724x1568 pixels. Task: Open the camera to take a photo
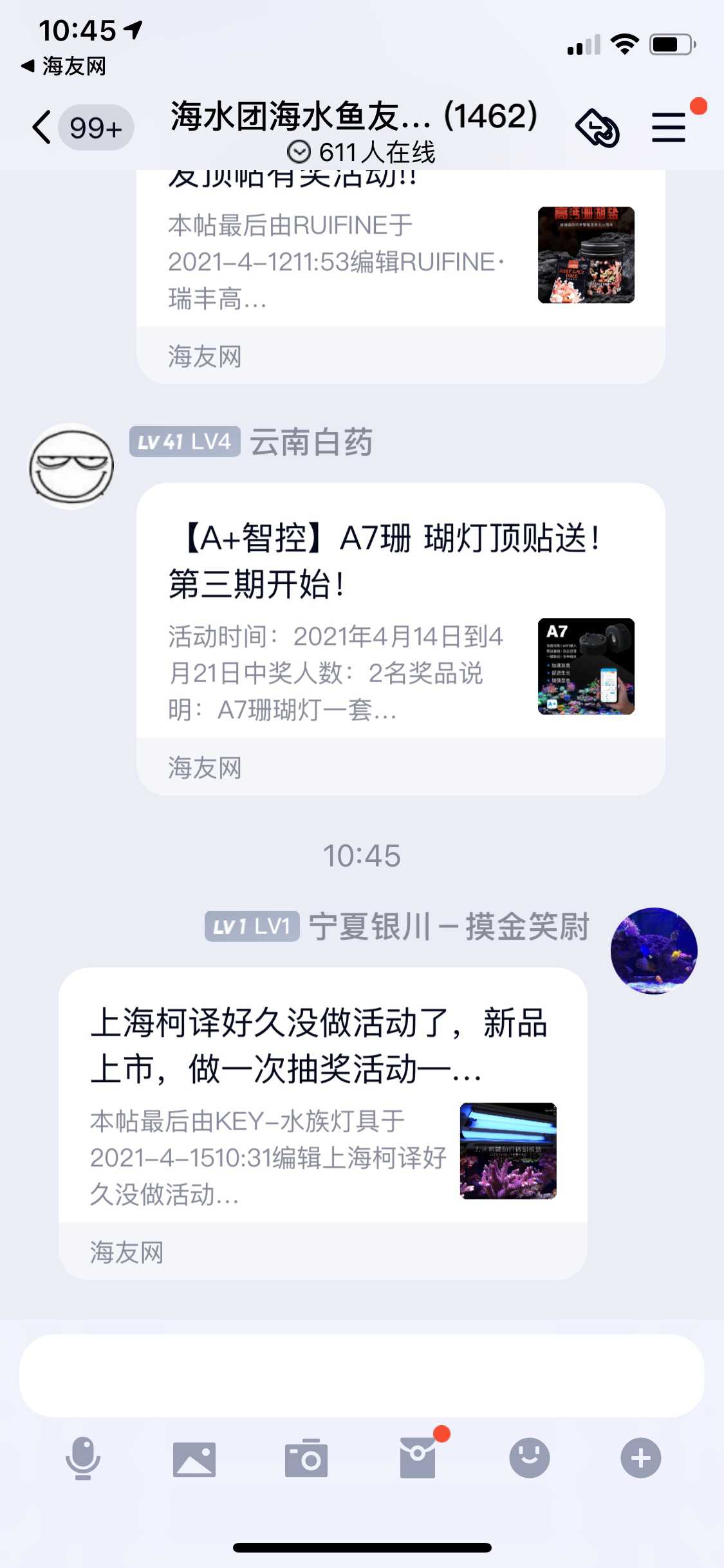[x=306, y=1459]
